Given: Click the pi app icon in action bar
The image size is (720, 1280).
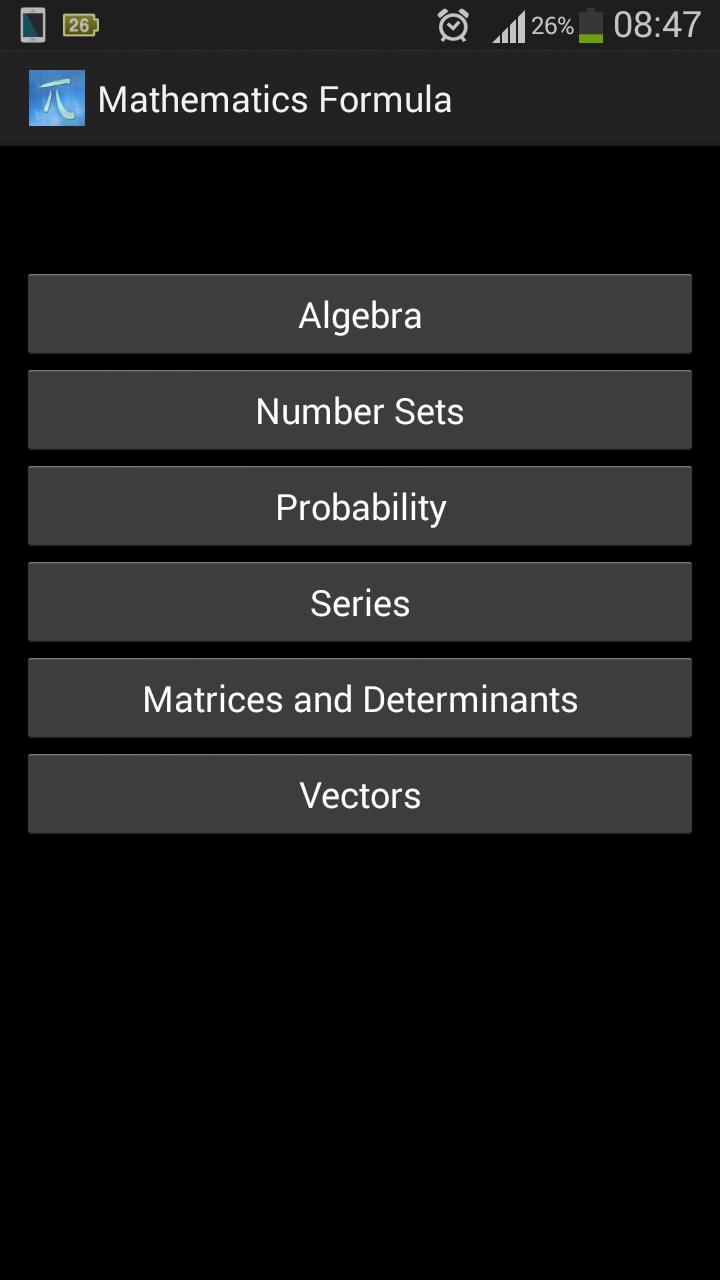Looking at the screenshot, I should tap(57, 97).
